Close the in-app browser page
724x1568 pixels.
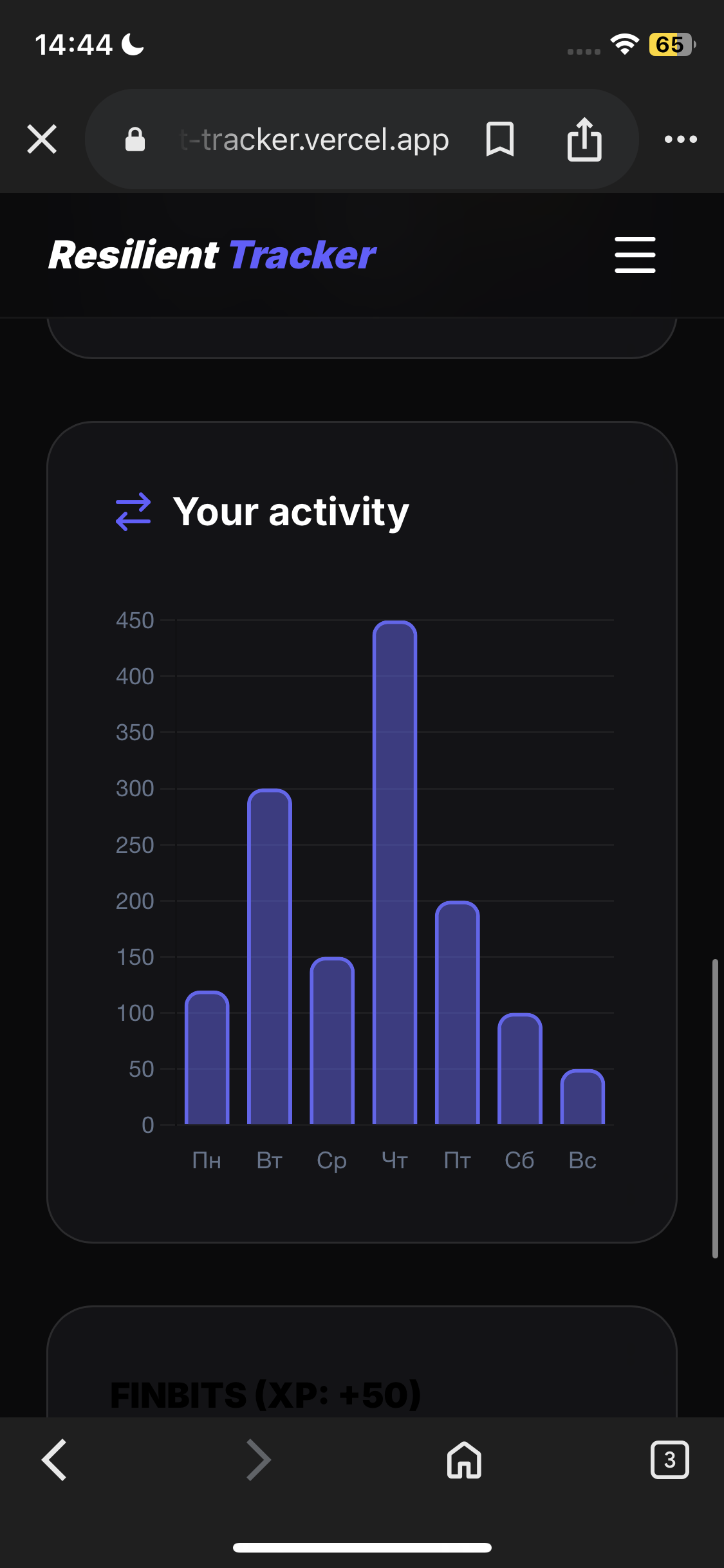point(42,139)
